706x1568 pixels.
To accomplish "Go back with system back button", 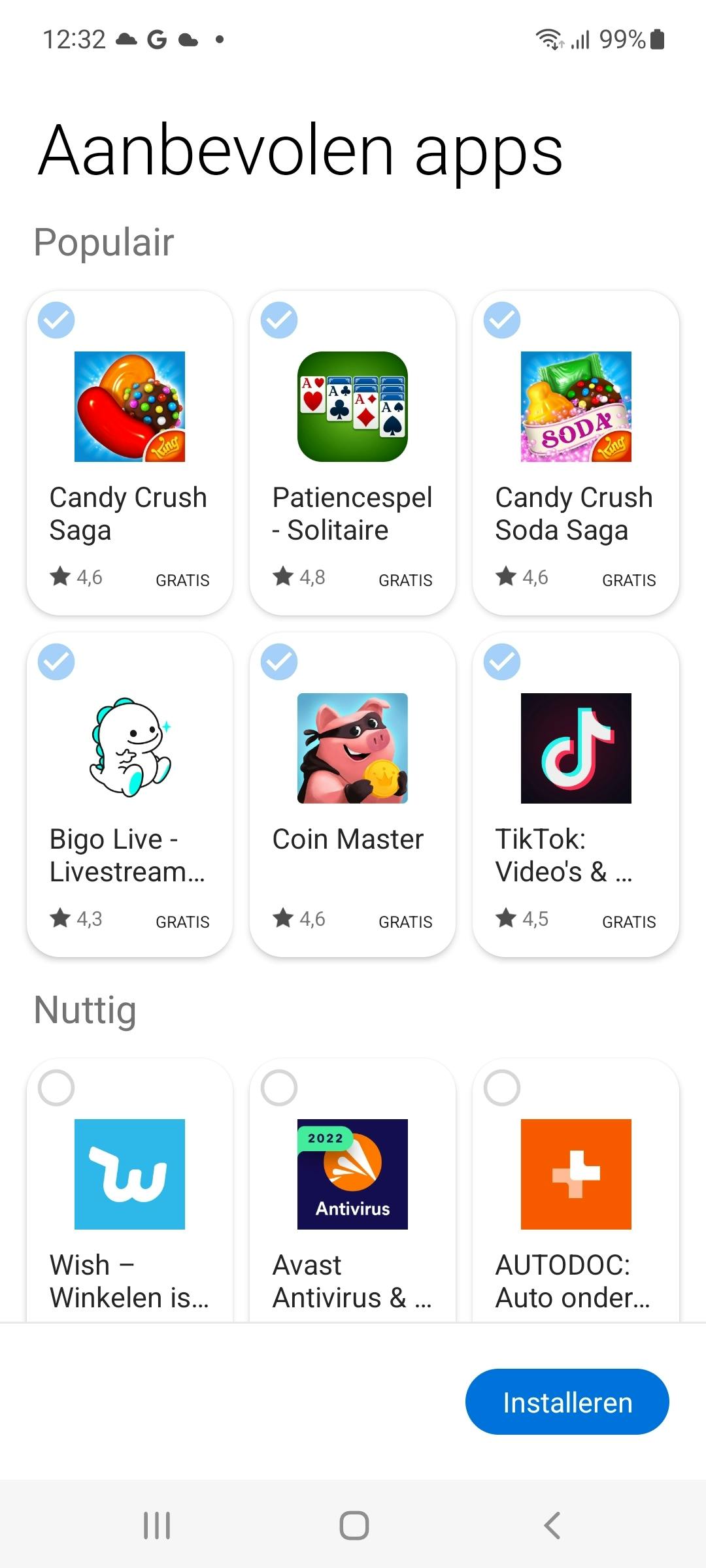I will click(552, 1526).
